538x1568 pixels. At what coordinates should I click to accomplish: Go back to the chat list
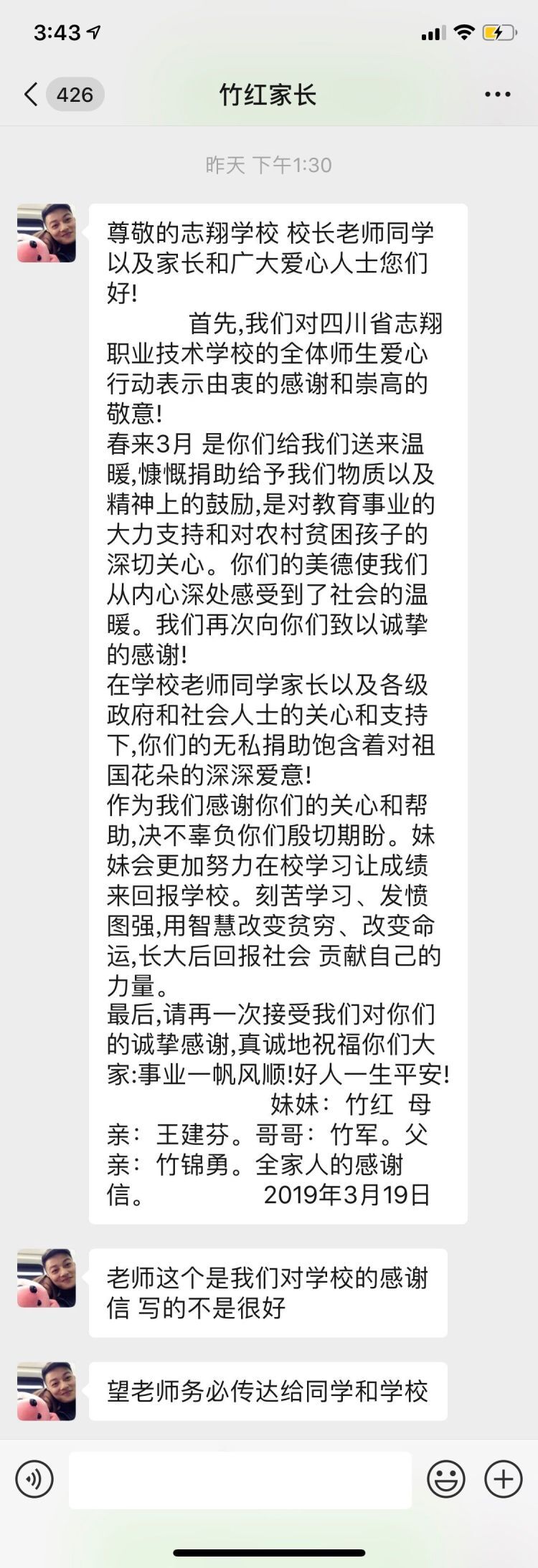coord(30,95)
